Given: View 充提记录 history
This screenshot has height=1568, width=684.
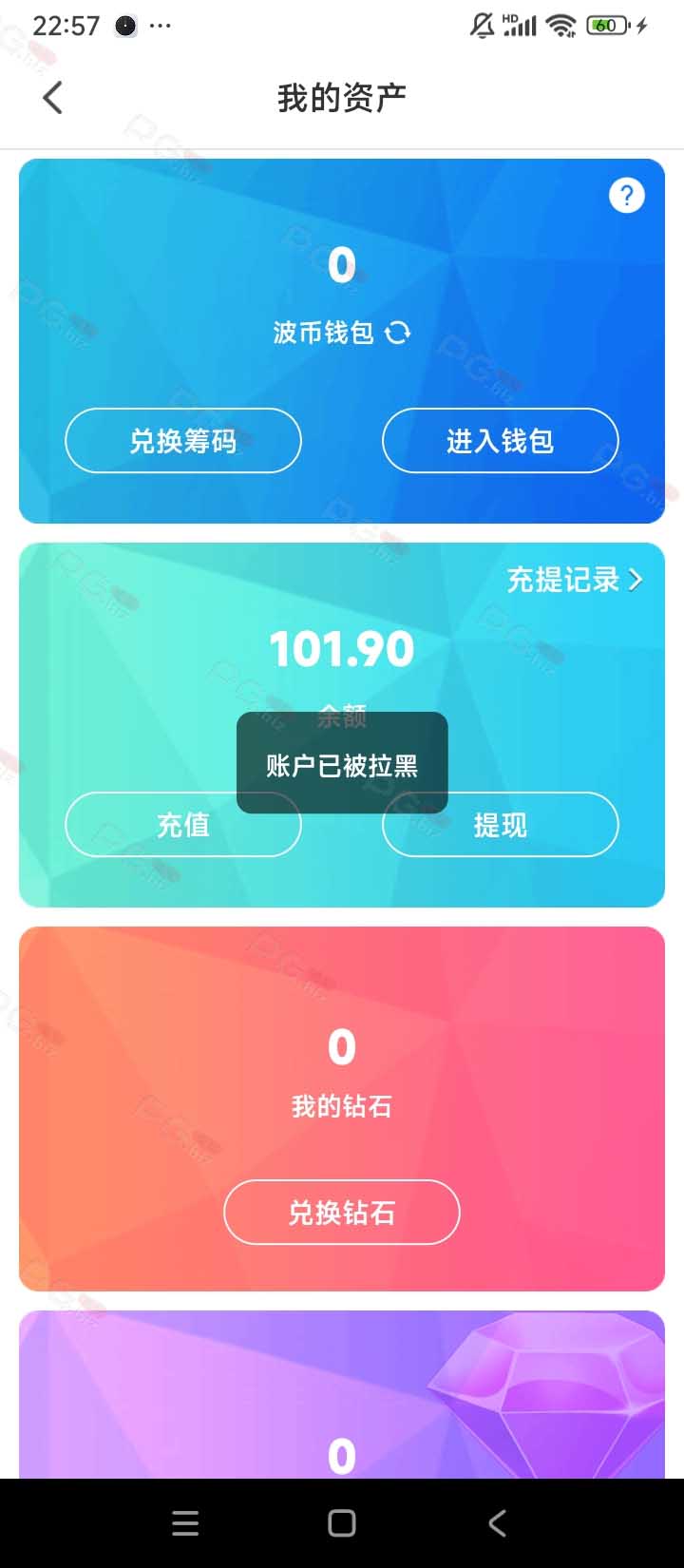Looking at the screenshot, I should [575, 580].
